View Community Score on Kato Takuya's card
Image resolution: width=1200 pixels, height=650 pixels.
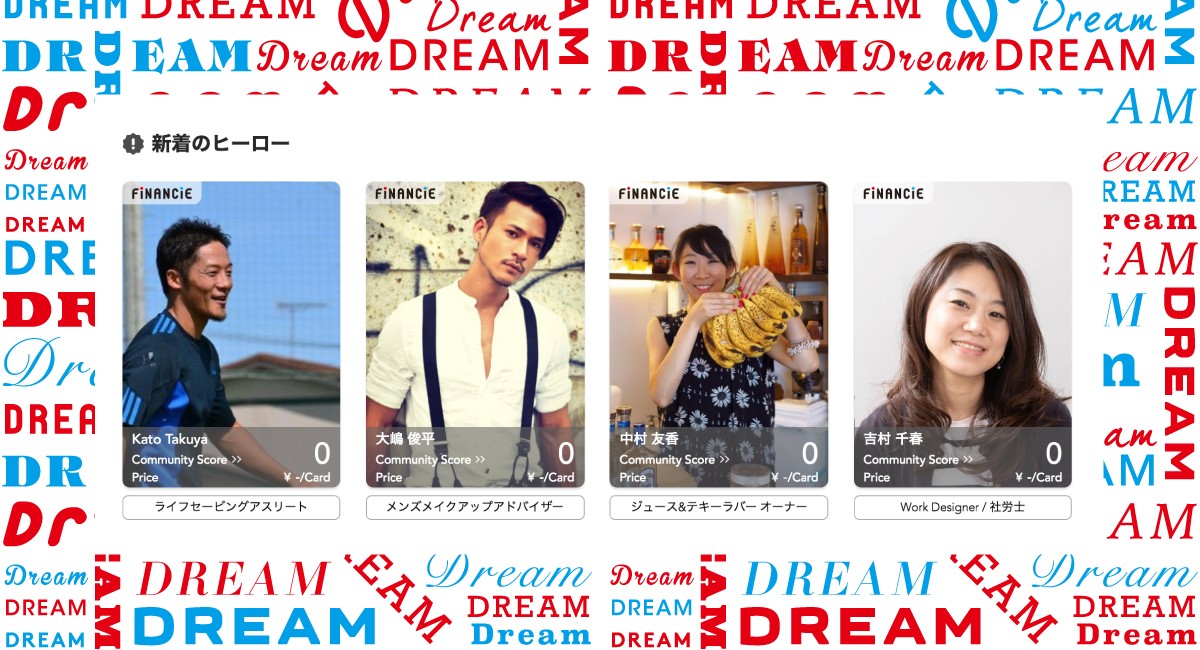[x=187, y=460]
